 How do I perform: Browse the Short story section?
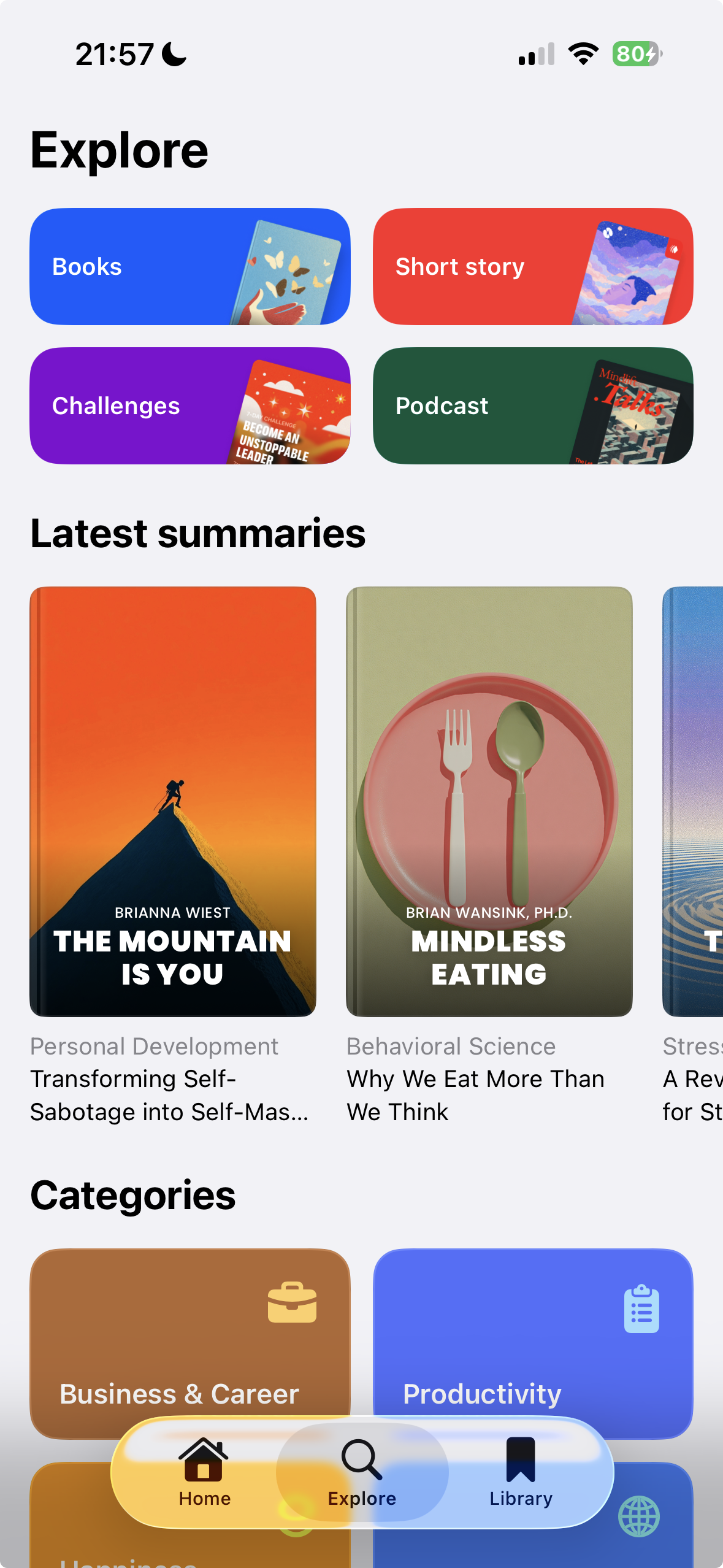[x=532, y=266]
